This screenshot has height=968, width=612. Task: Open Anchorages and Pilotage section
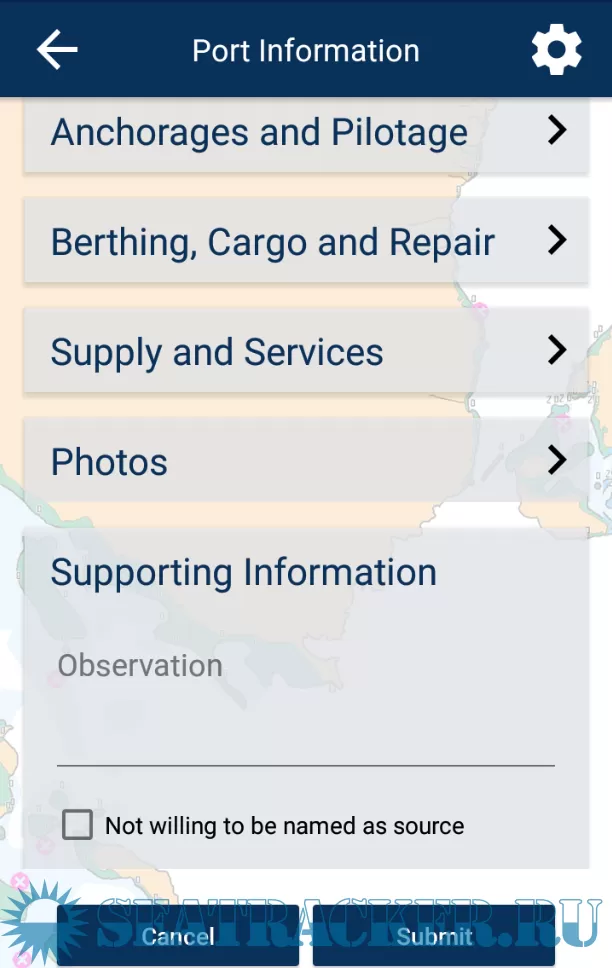coord(306,134)
